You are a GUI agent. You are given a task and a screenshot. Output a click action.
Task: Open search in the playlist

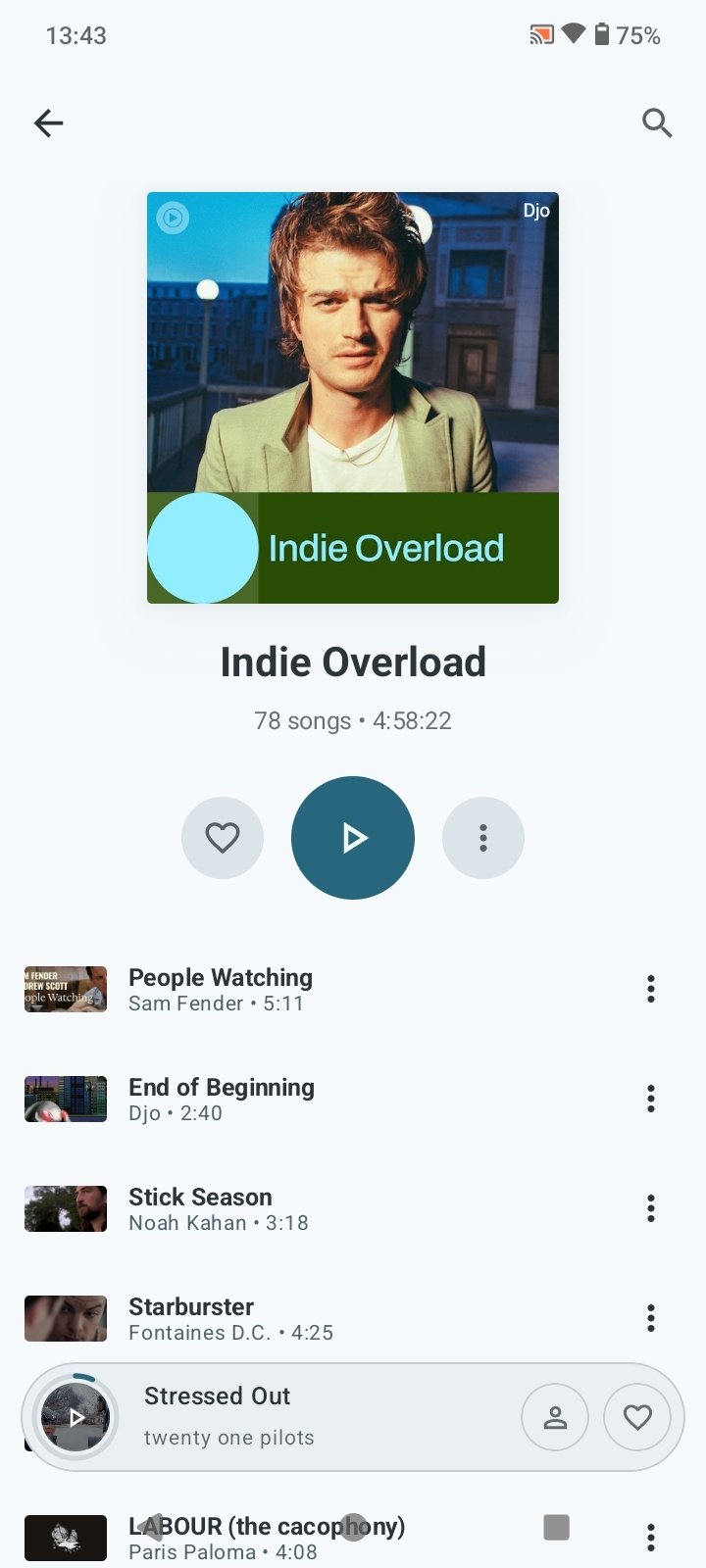[x=656, y=122]
